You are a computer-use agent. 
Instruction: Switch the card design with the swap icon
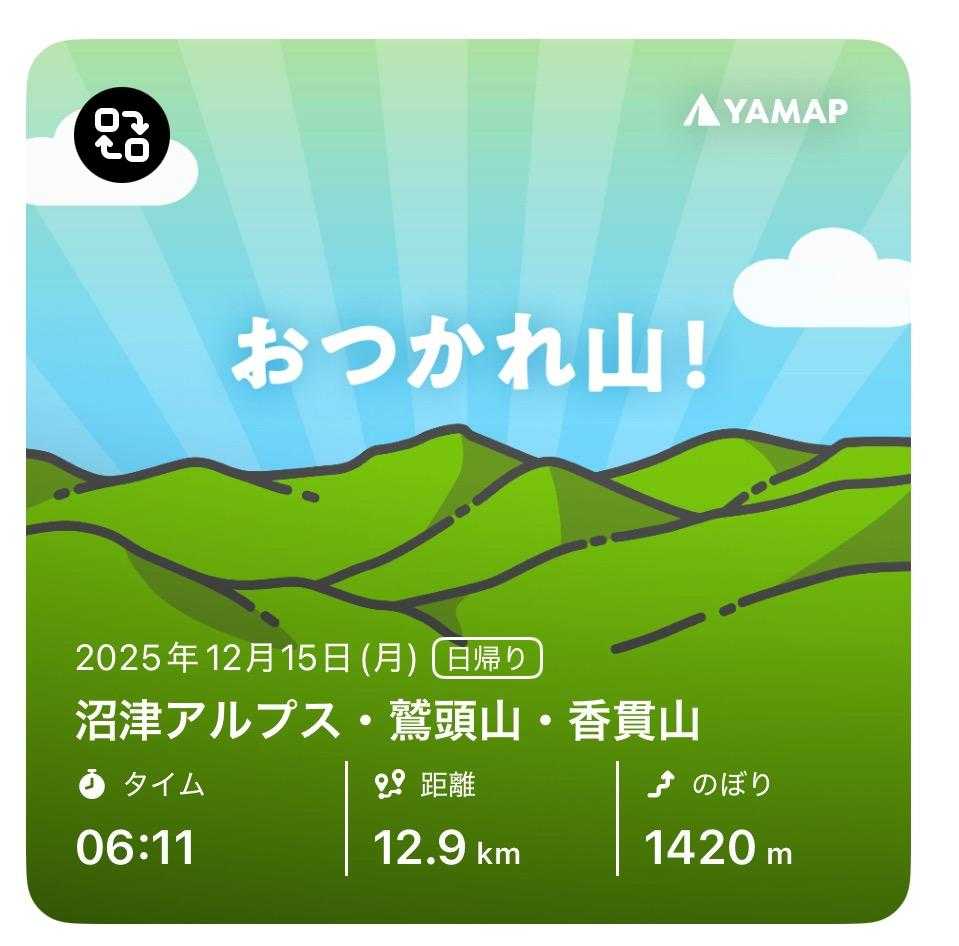(x=122, y=134)
